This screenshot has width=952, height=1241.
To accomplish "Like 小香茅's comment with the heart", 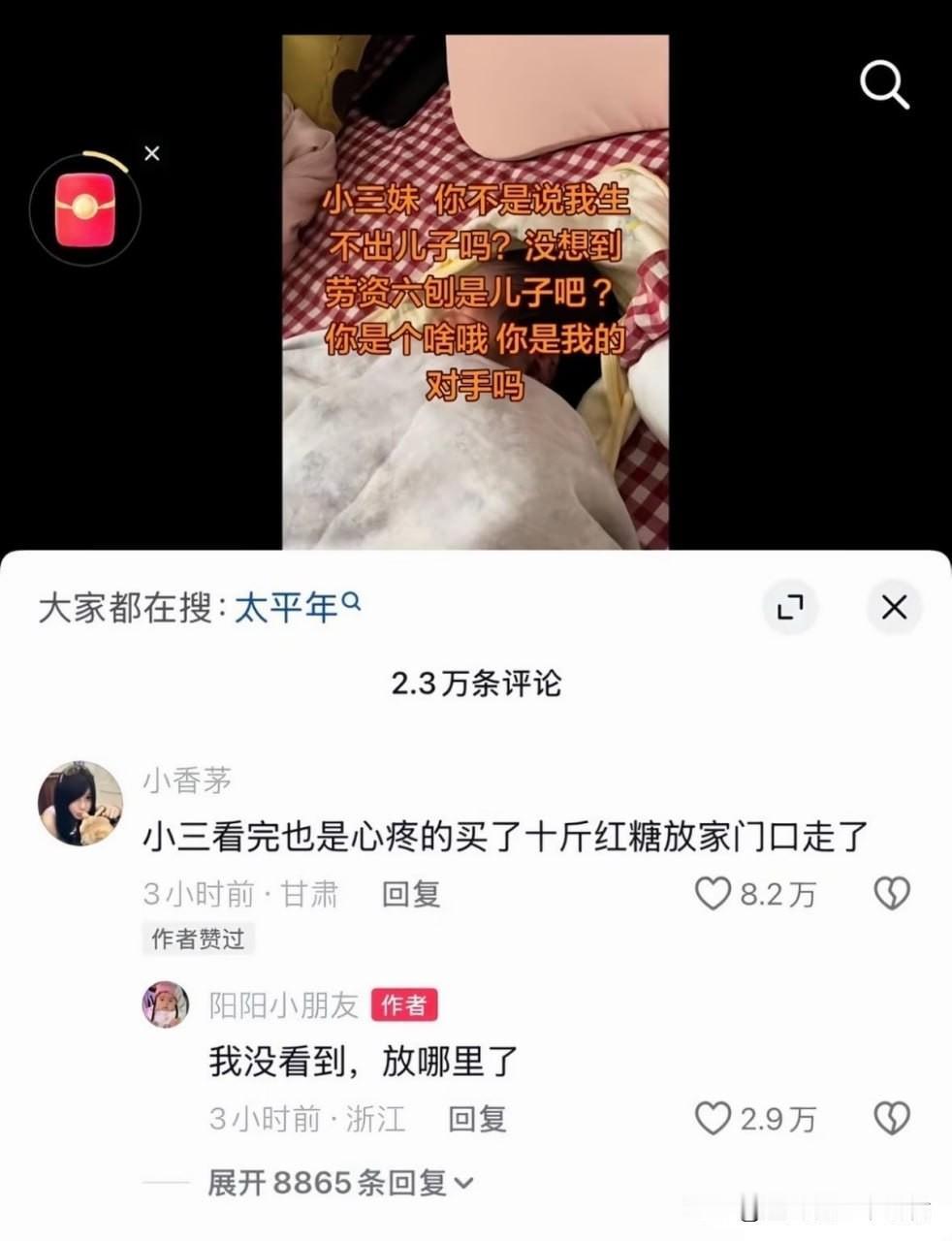I will coord(714,894).
